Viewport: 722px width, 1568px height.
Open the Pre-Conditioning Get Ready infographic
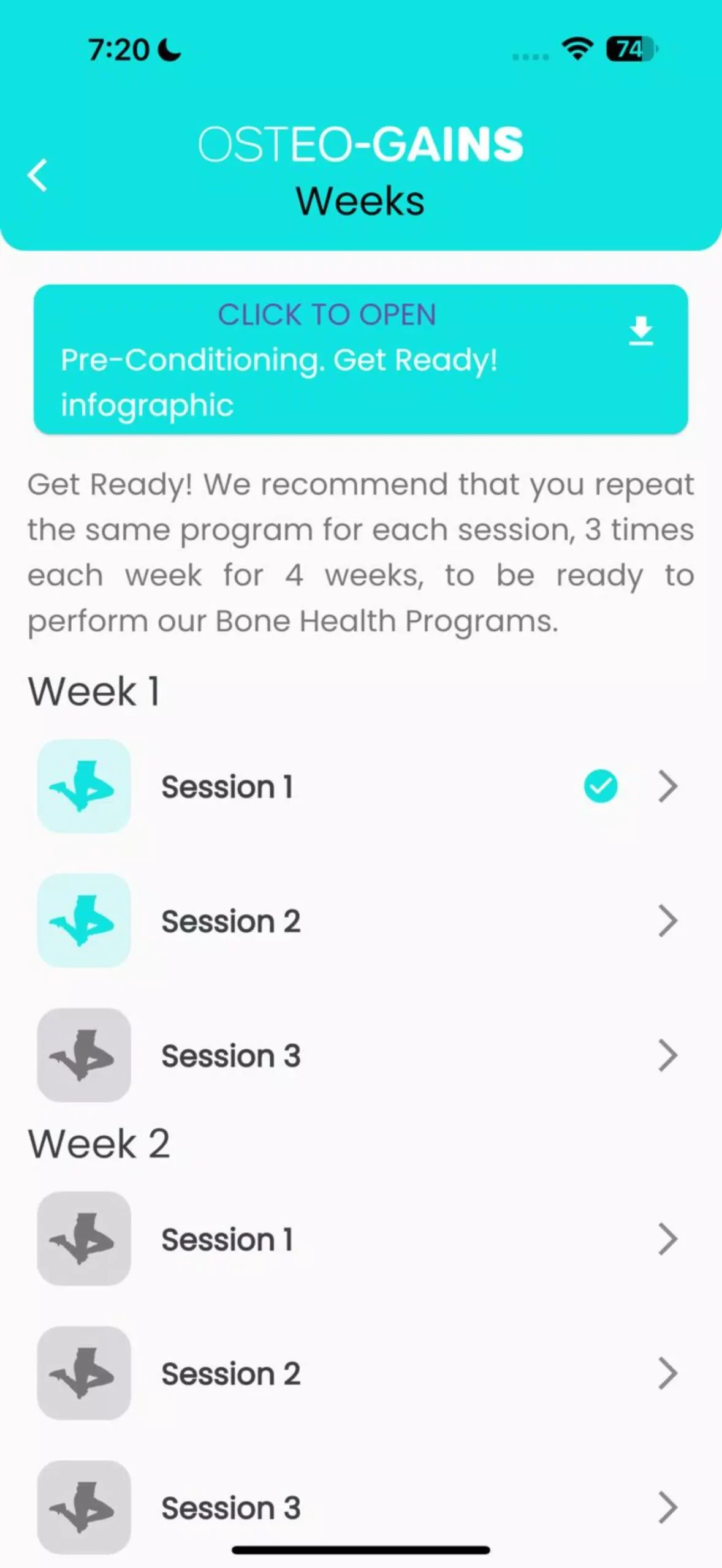point(360,360)
